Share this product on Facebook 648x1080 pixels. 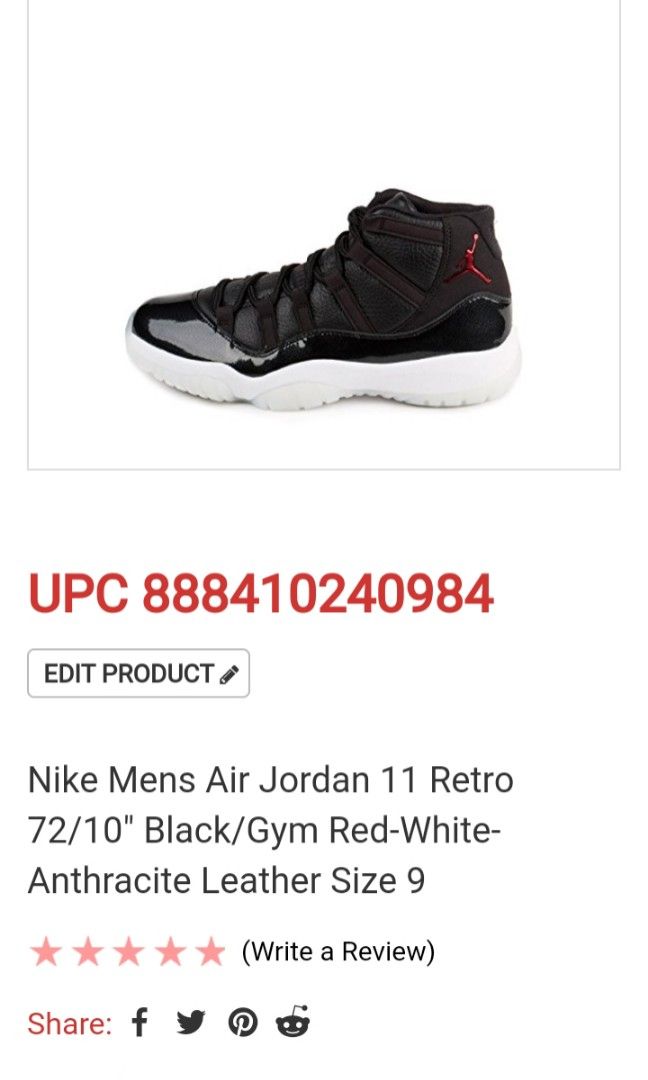141,1022
